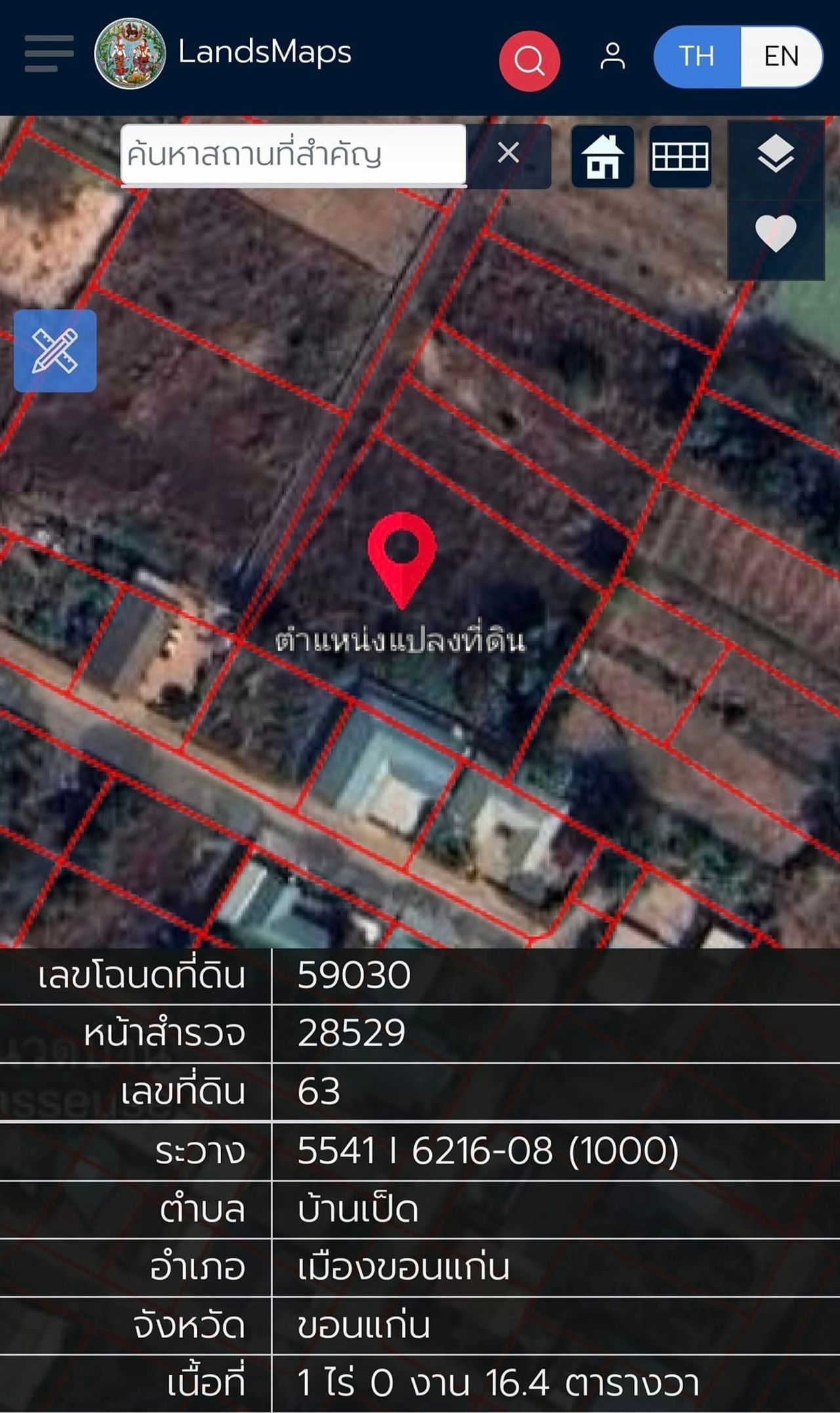
Task: Switch language to TH
Action: (697, 56)
